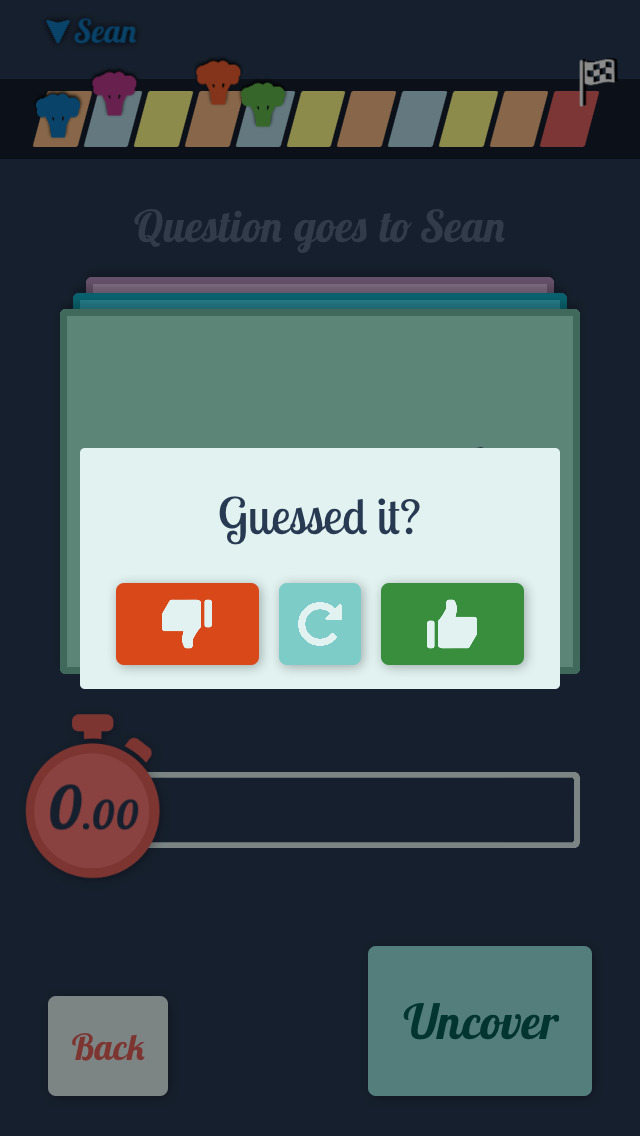Image resolution: width=640 pixels, height=1136 pixels.
Task: Tap the teal redo arrow button
Action: (x=320, y=624)
